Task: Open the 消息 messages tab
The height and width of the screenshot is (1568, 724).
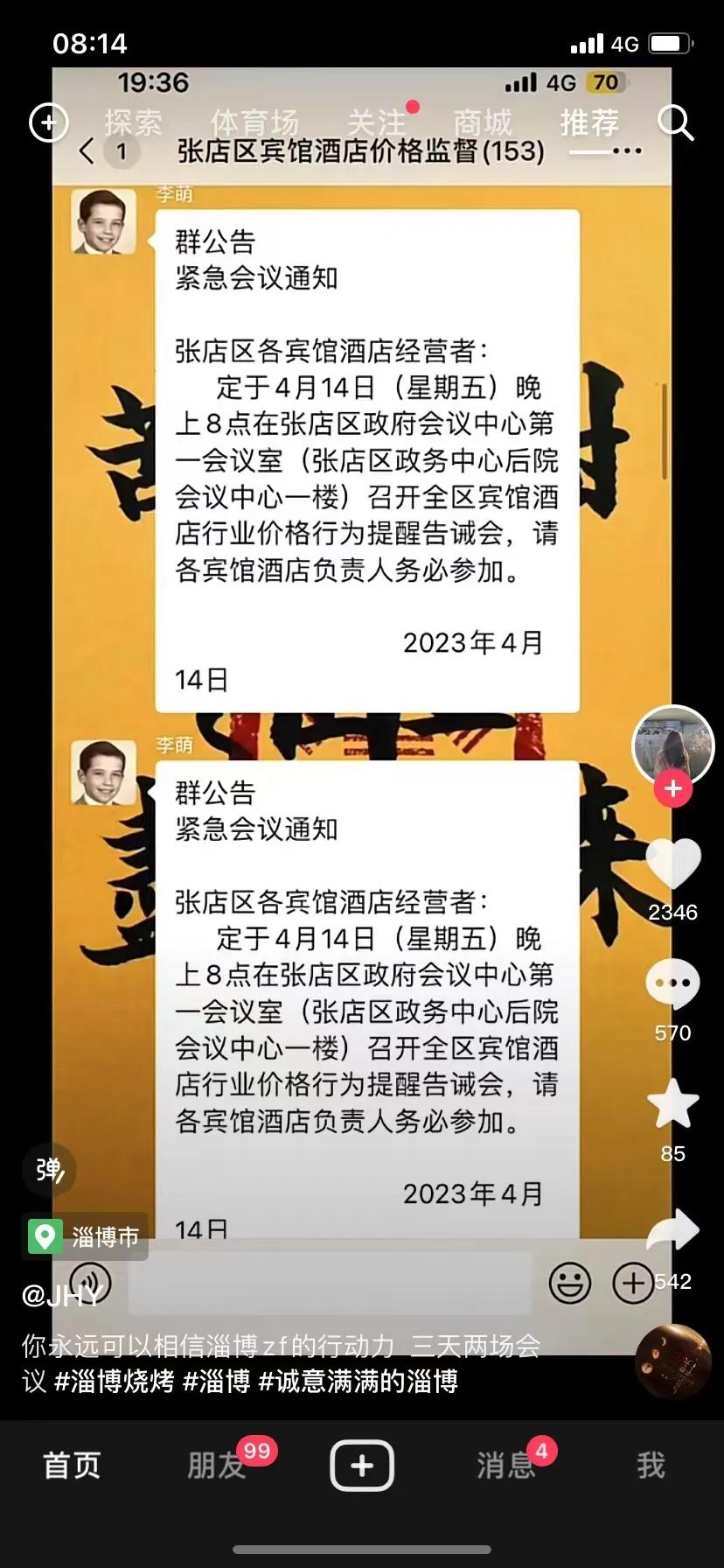Action: pyautogui.click(x=505, y=1466)
